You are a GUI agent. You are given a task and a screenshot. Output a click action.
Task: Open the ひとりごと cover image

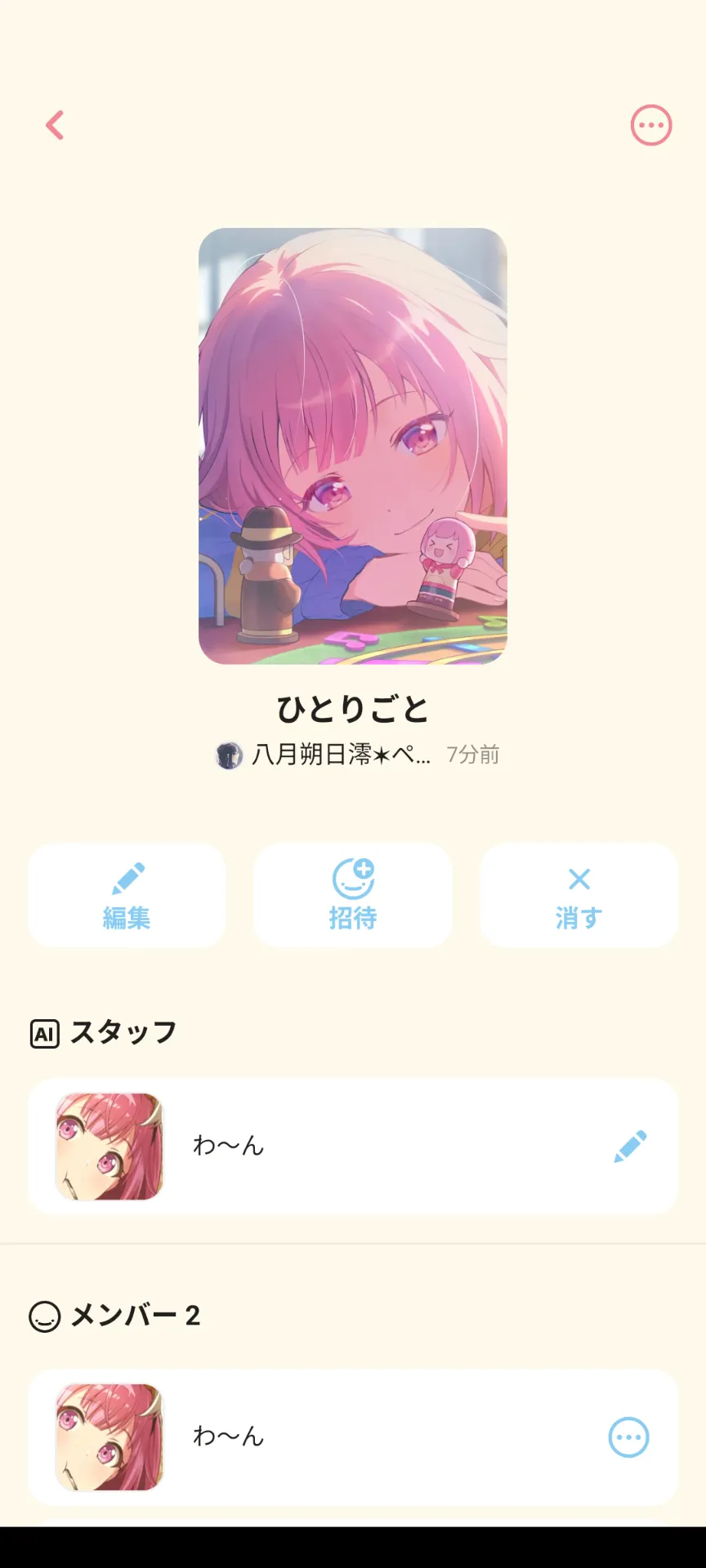pos(353,446)
